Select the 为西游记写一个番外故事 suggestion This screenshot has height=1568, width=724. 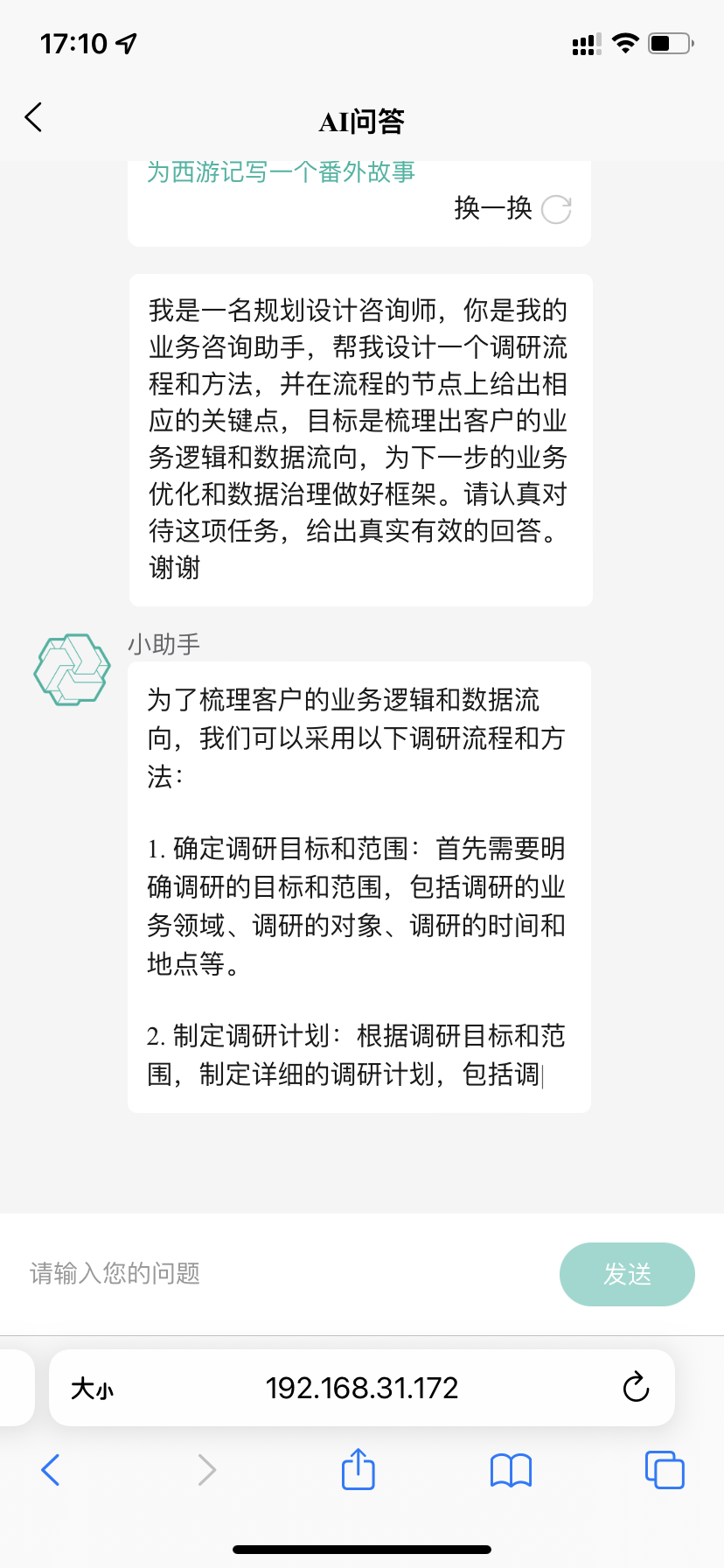(x=281, y=172)
